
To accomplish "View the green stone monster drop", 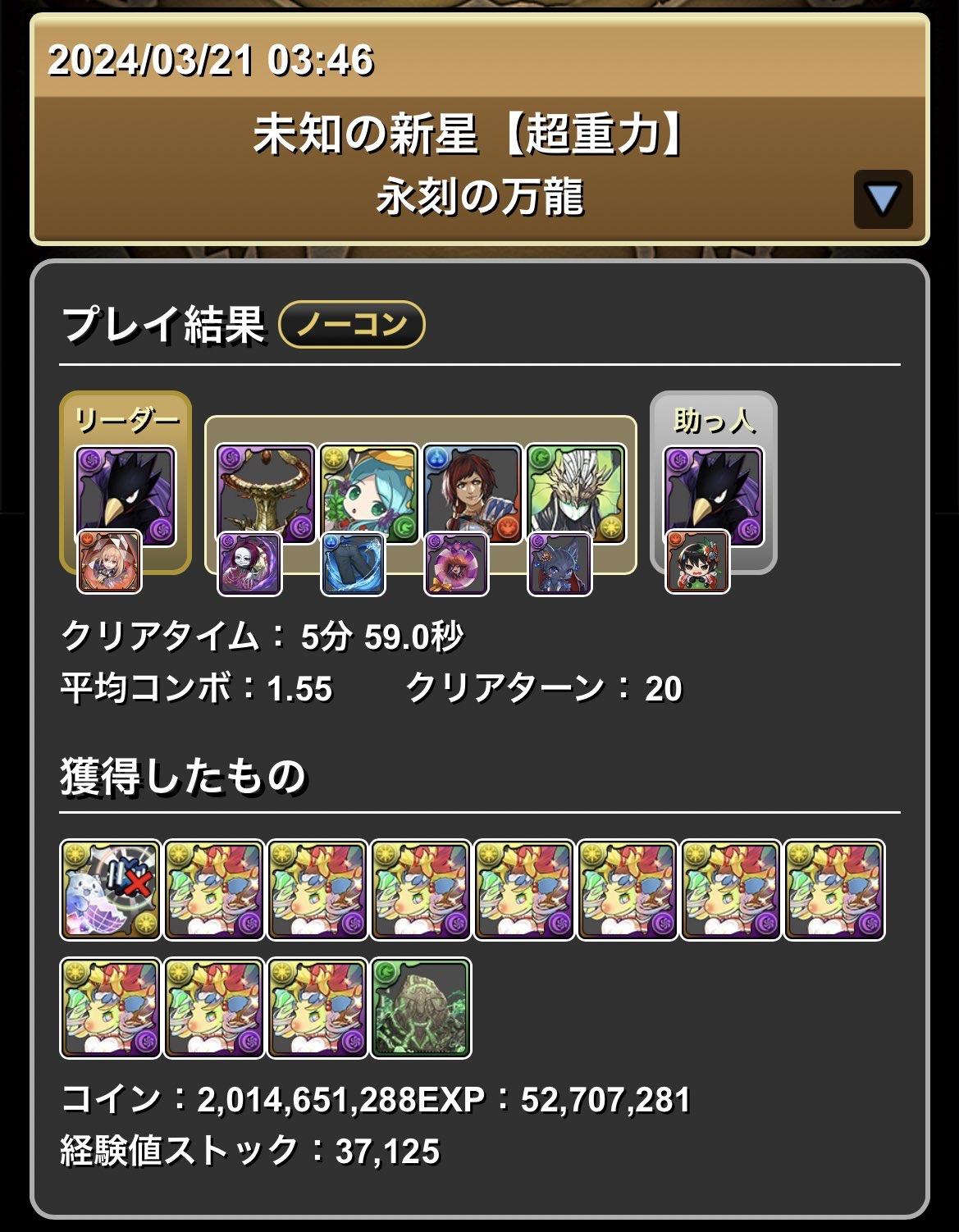I will pos(422,1008).
